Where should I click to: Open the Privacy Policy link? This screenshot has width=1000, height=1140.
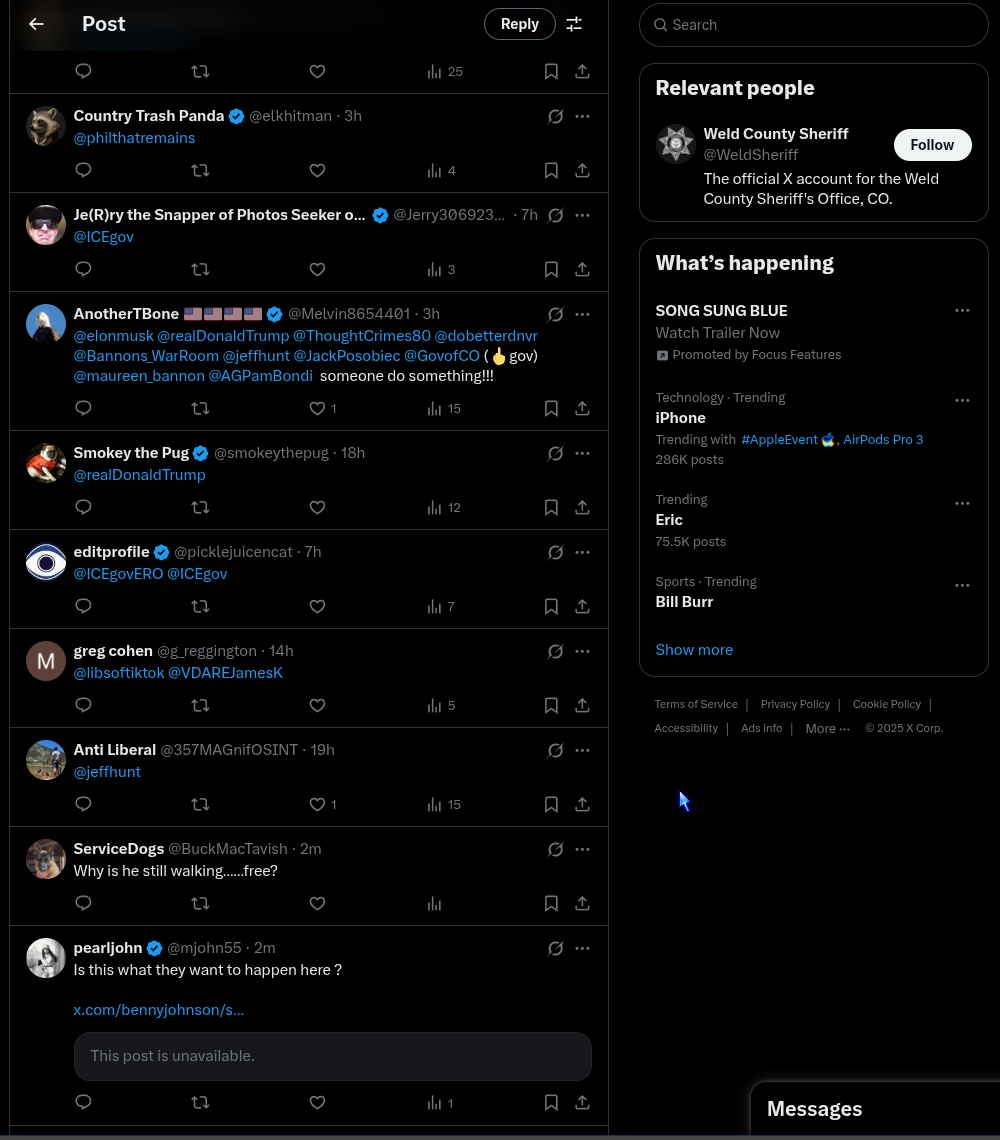(795, 704)
